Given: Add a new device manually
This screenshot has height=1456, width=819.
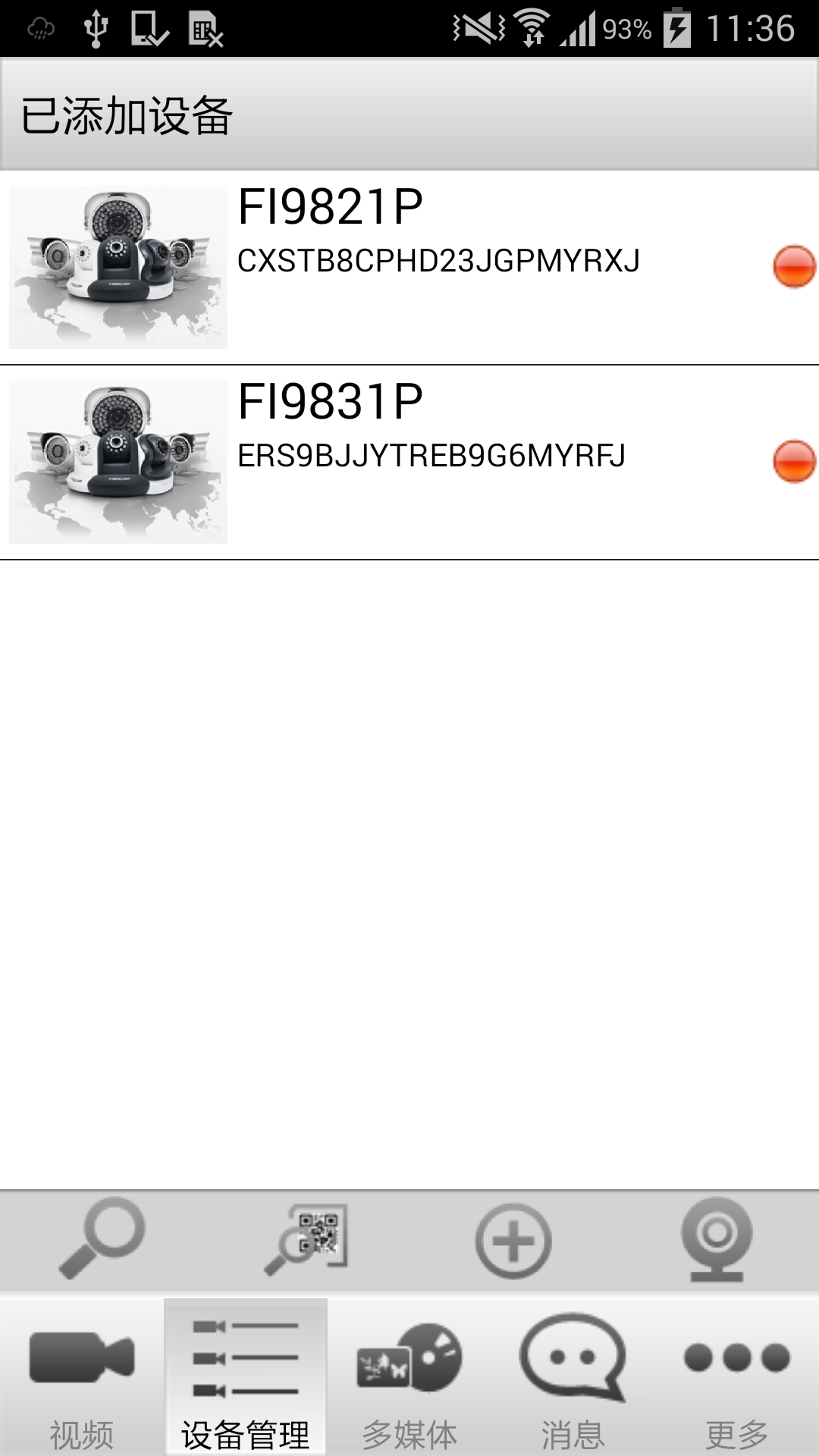Looking at the screenshot, I should [513, 1241].
